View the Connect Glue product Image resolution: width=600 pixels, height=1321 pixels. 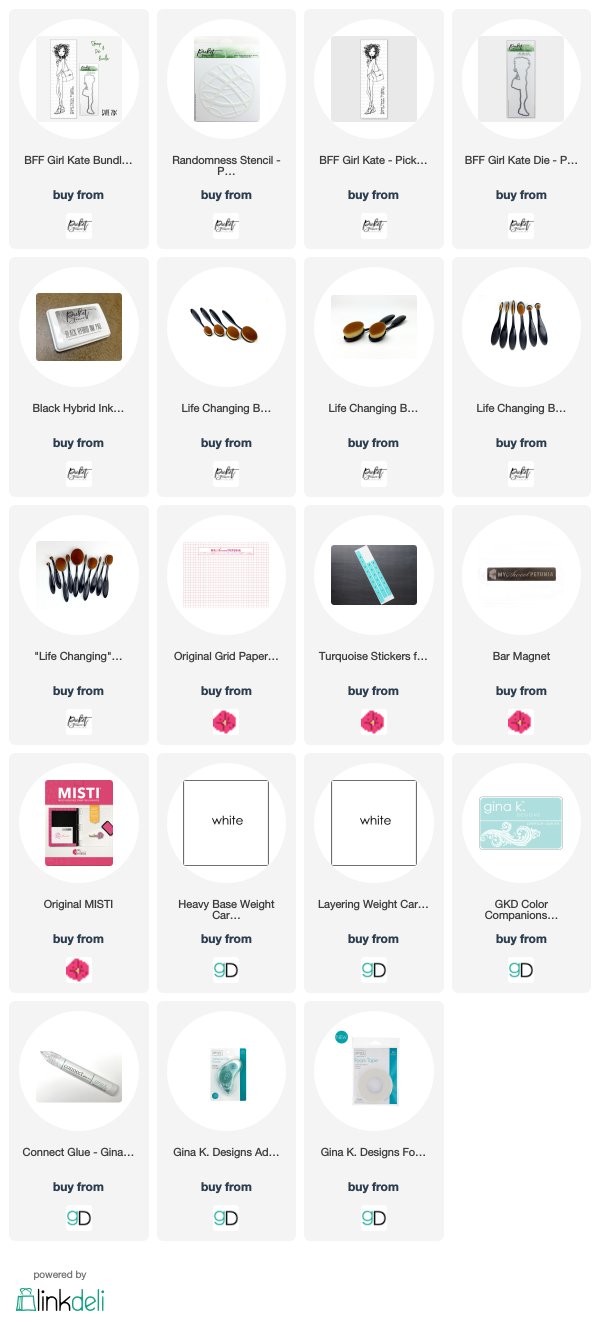pos(78,1121)
